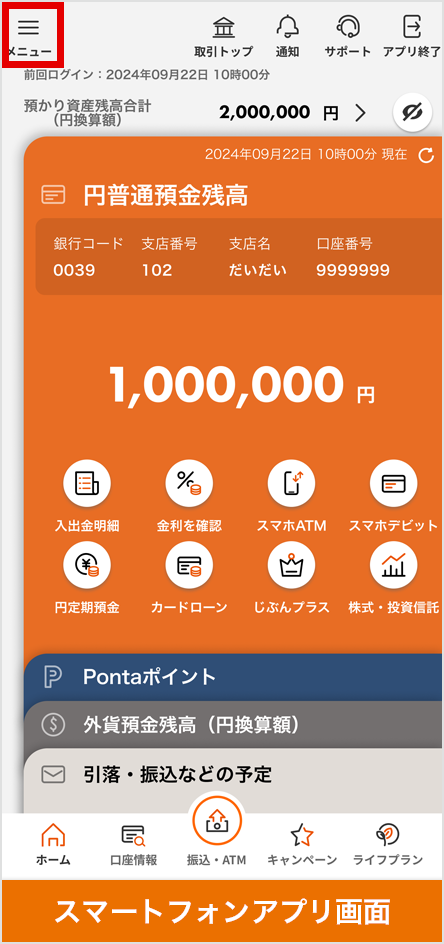Image resolution: width=444 pixels, height=944 pixels.
Task: Open the メニュー hamburger menu
Action: pos(29,35)
